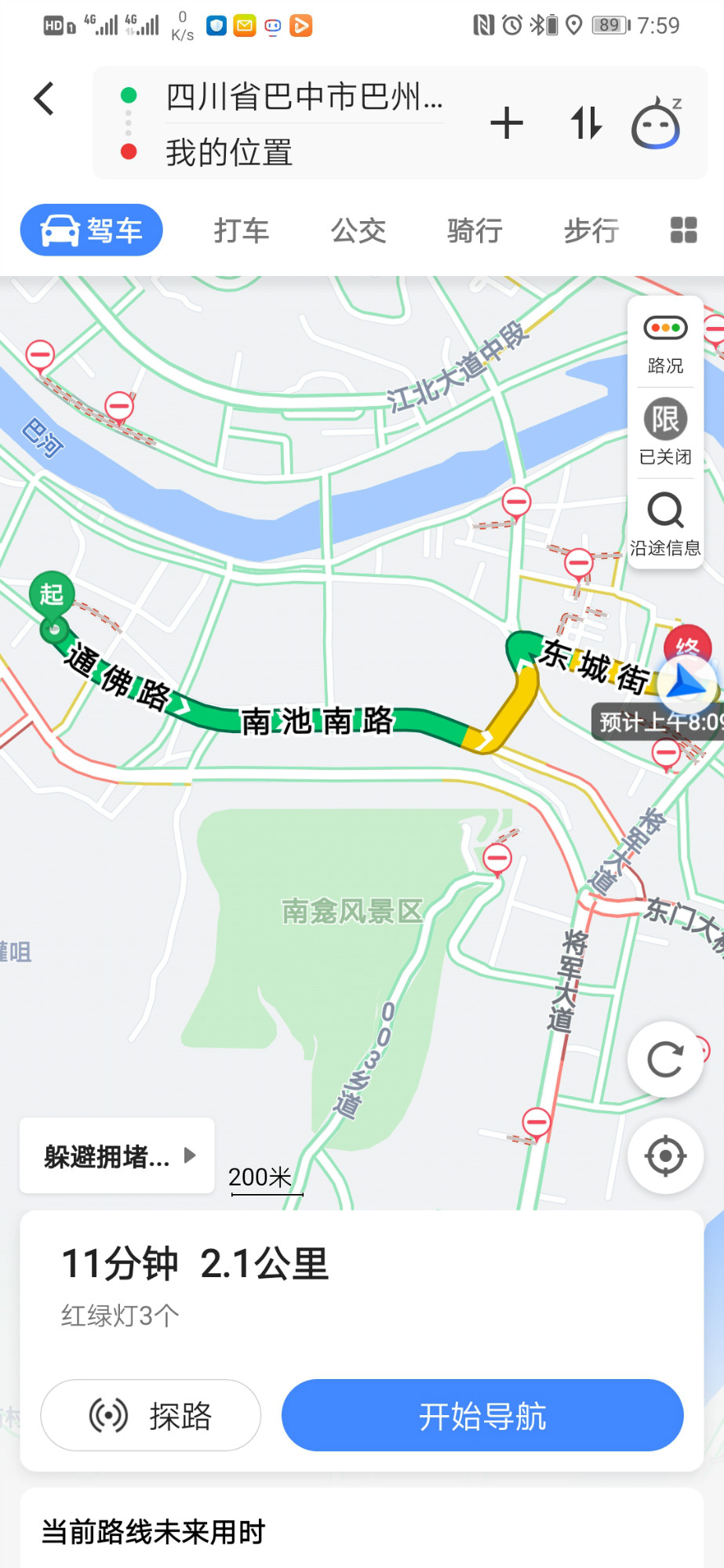
Task: Edit the starting point 四川省巴中市巴州
Action: (x=304, y=96)
